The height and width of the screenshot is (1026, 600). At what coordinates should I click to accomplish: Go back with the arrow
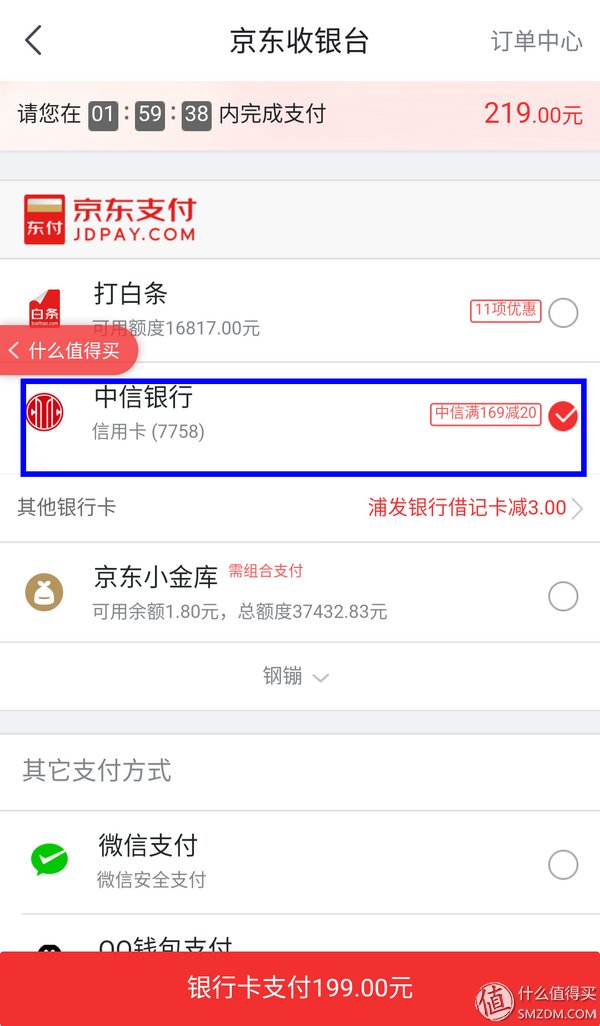point(34,41)
